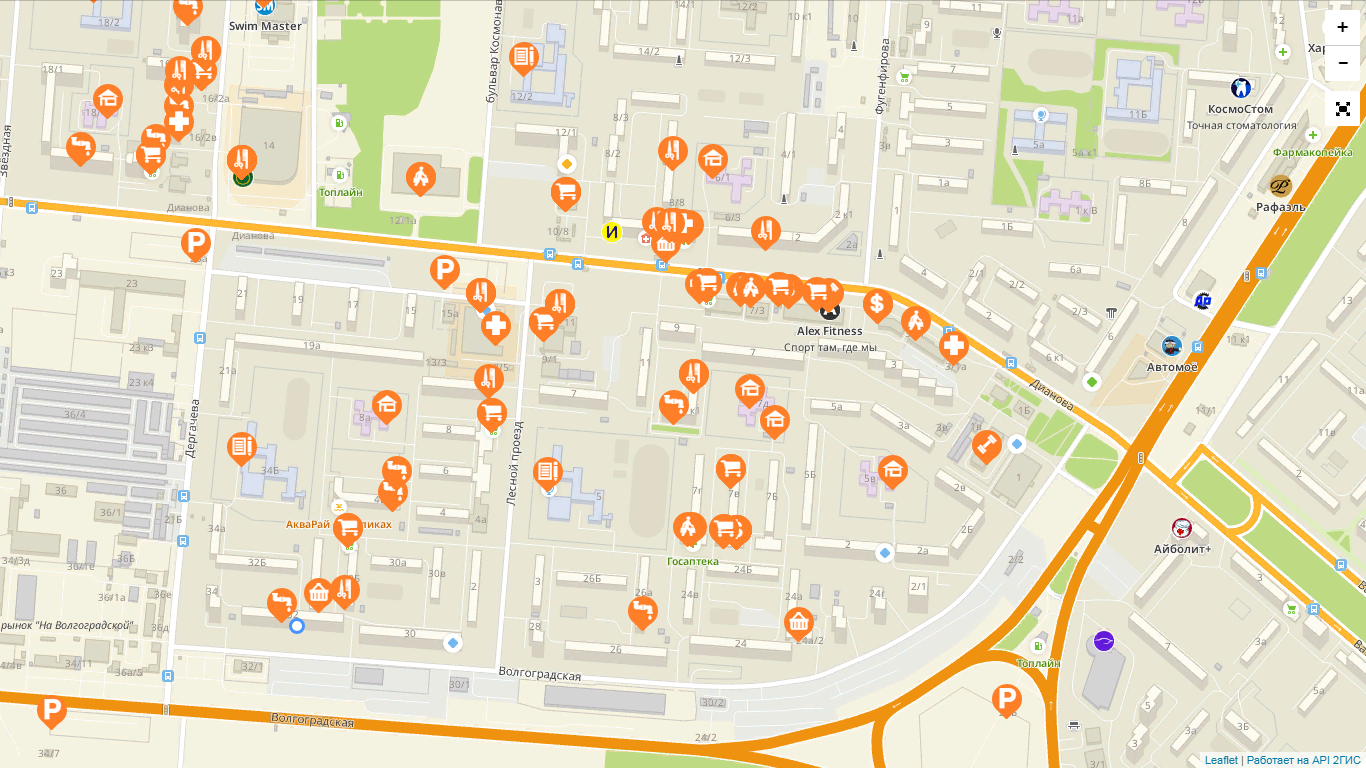Select the Айболит+ place icon
Viewport: 1366px width, 768px height.
[1182, 528]
